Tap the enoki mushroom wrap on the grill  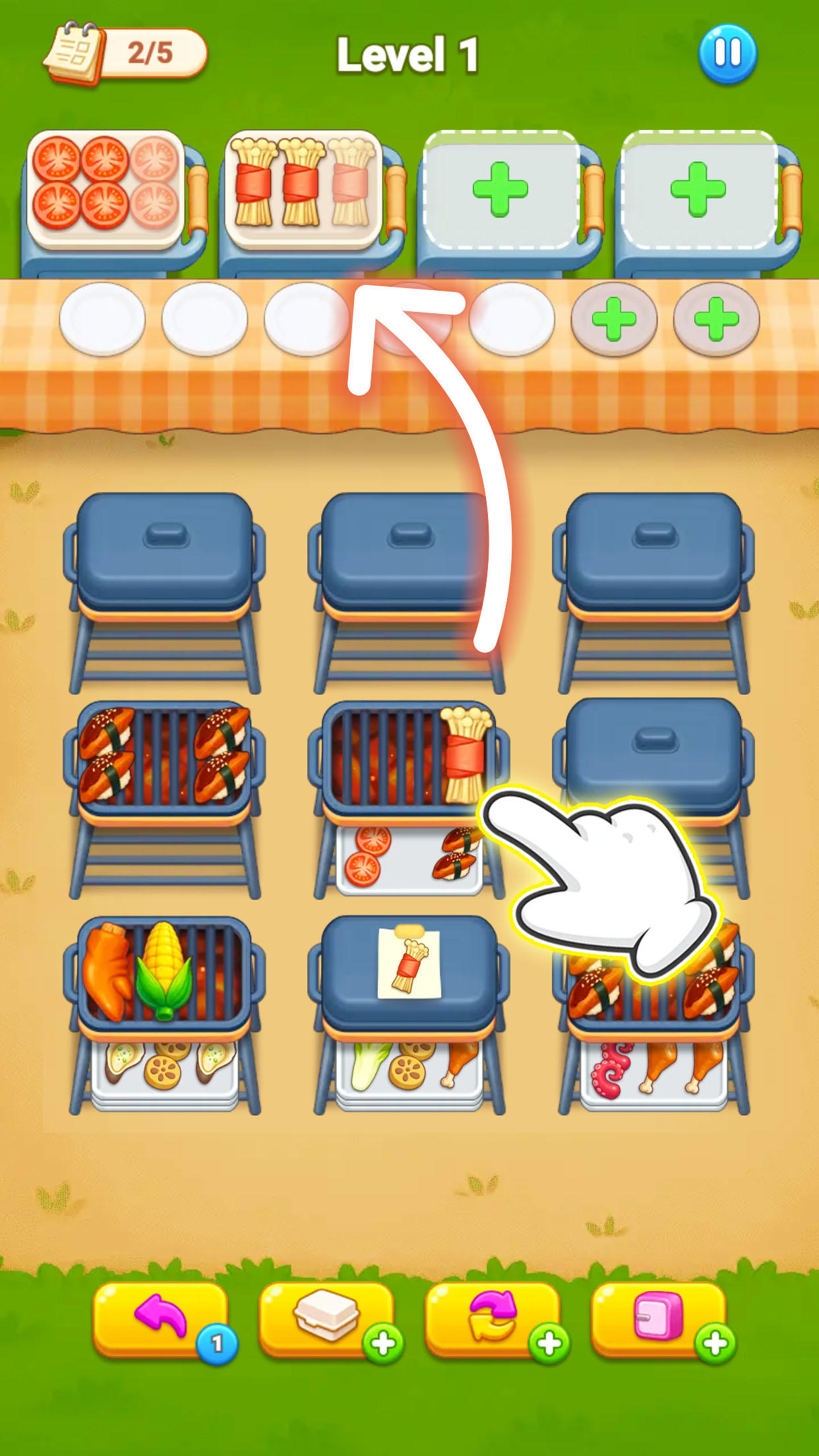pyautogui.click(x=466, y=754)
